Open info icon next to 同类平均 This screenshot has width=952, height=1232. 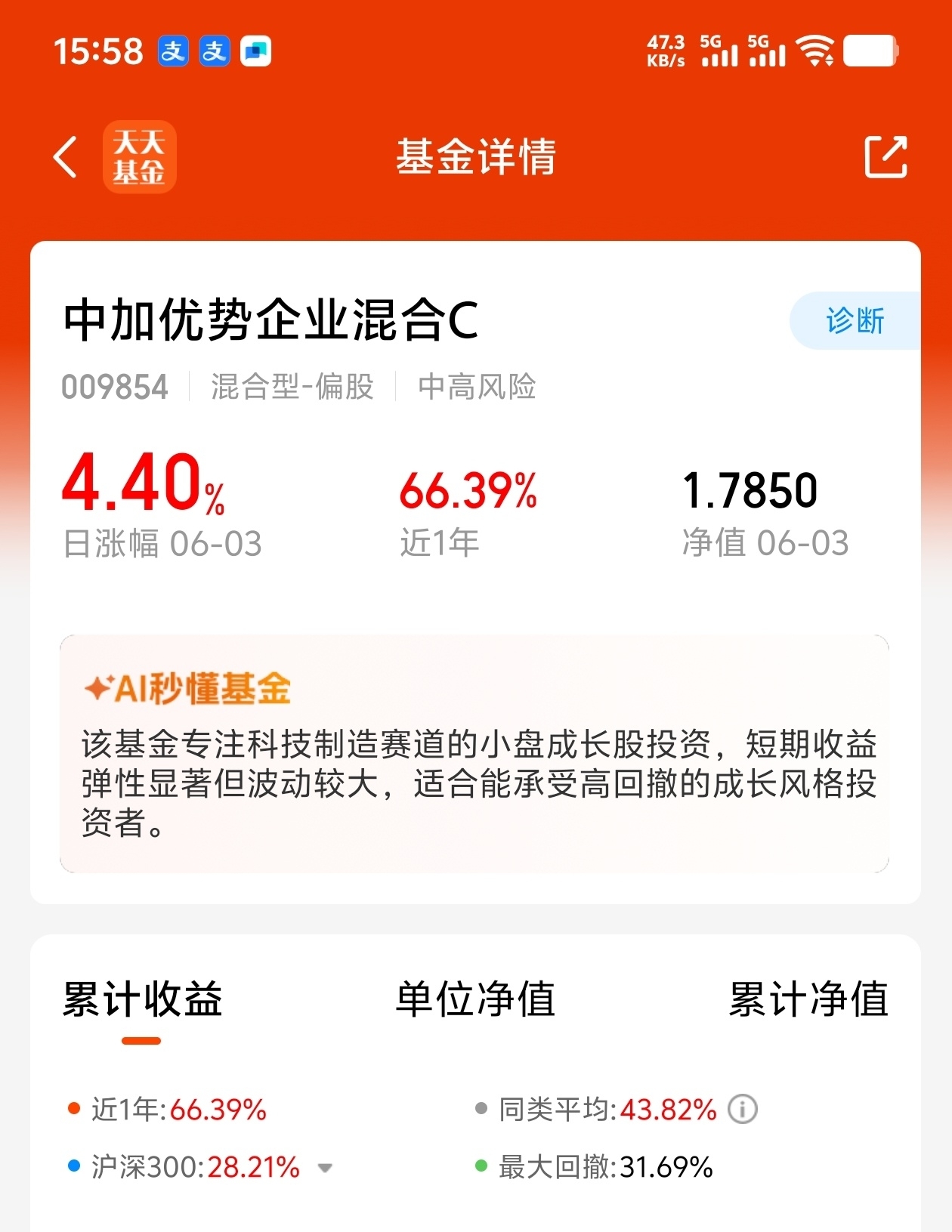[x=742, y=1110]
